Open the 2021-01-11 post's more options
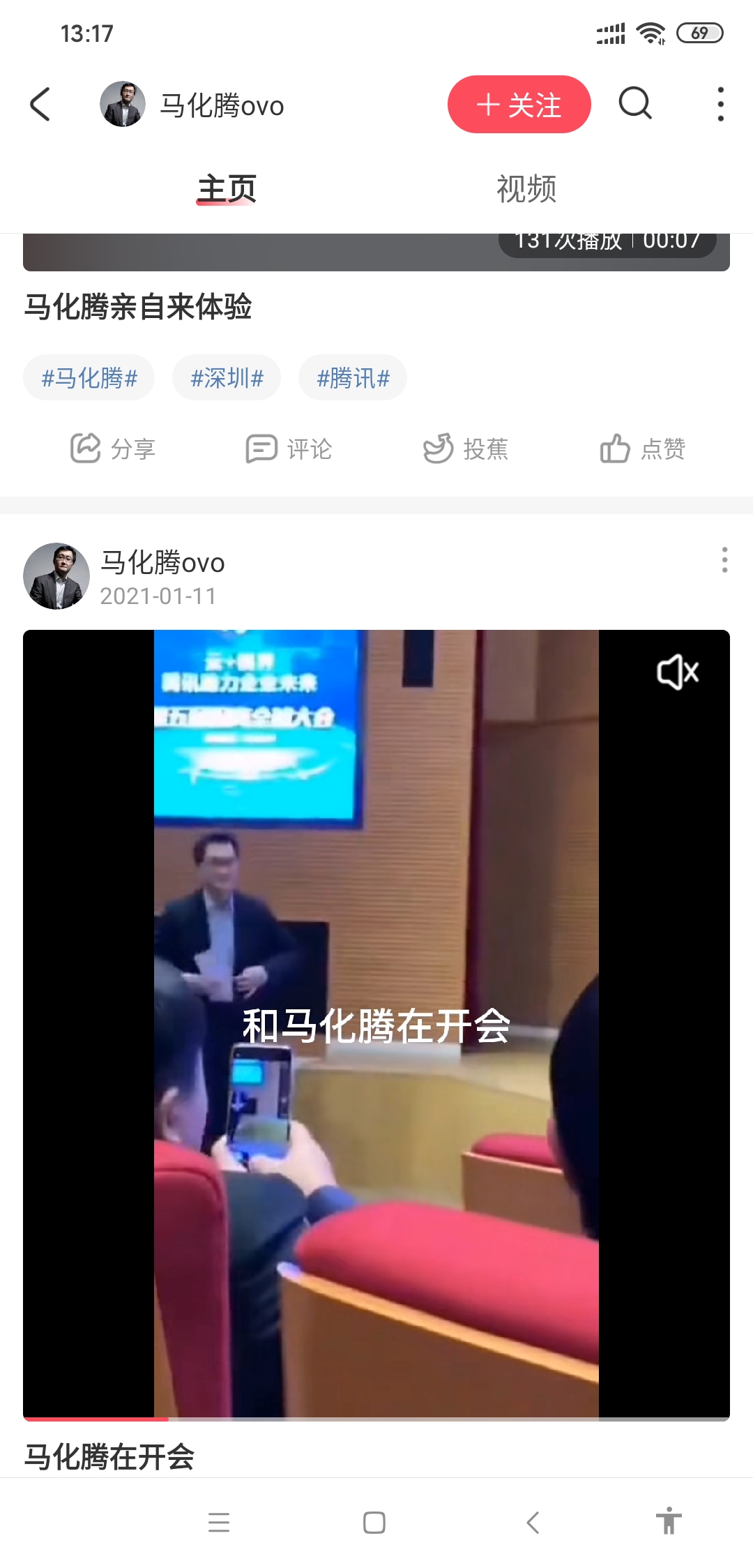This screenshot has height=1568, width=753. [724, 560]
